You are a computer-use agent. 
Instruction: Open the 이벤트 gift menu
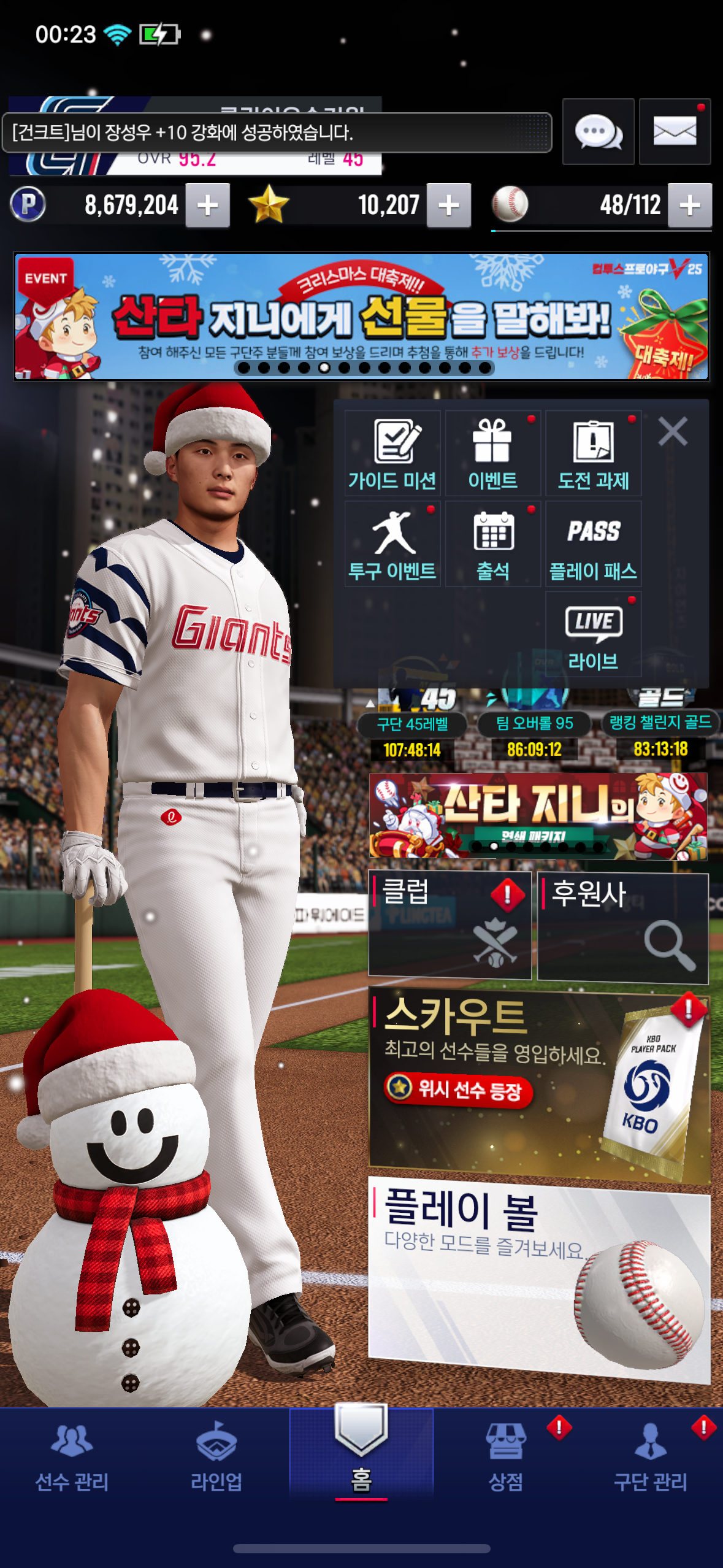coord(493,453)
